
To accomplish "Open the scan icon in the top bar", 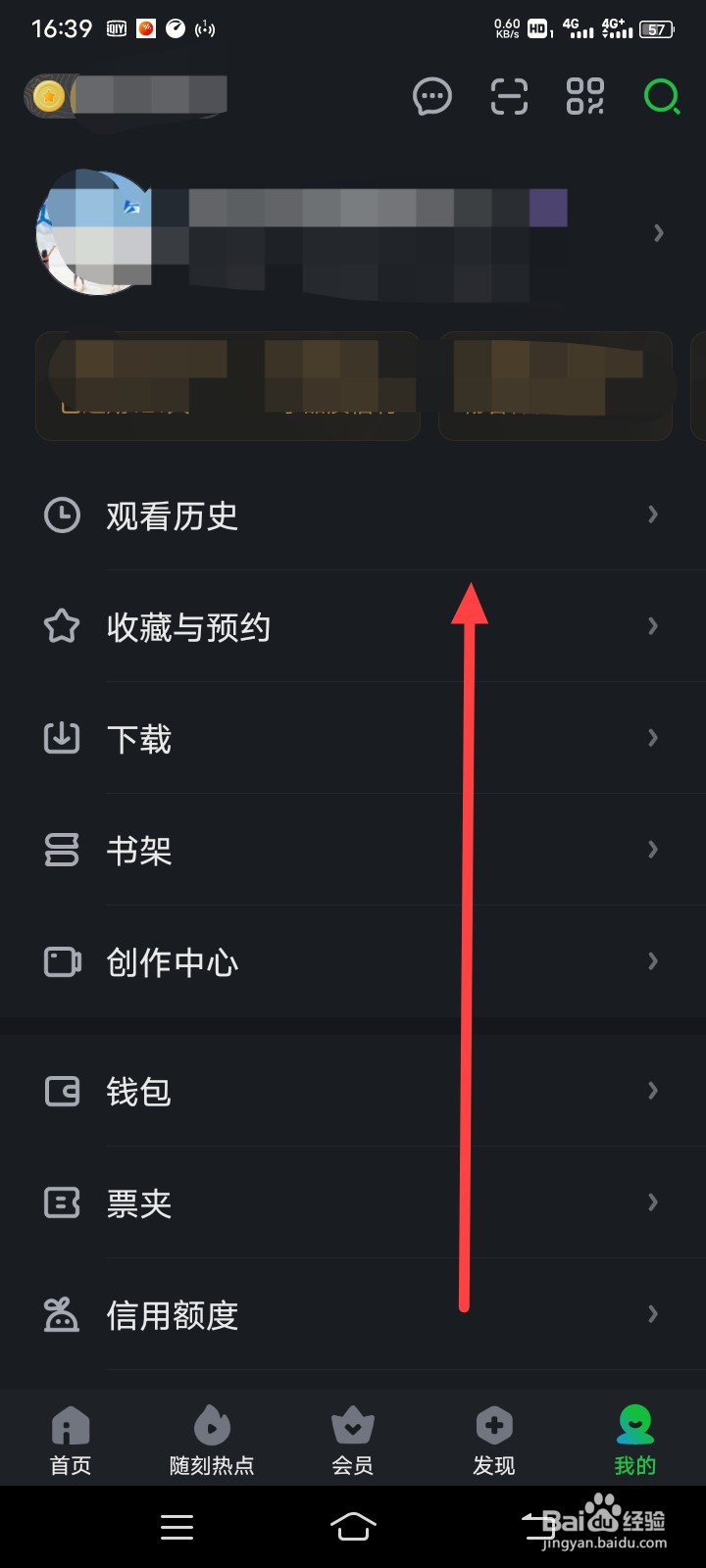I will [508, 97].
